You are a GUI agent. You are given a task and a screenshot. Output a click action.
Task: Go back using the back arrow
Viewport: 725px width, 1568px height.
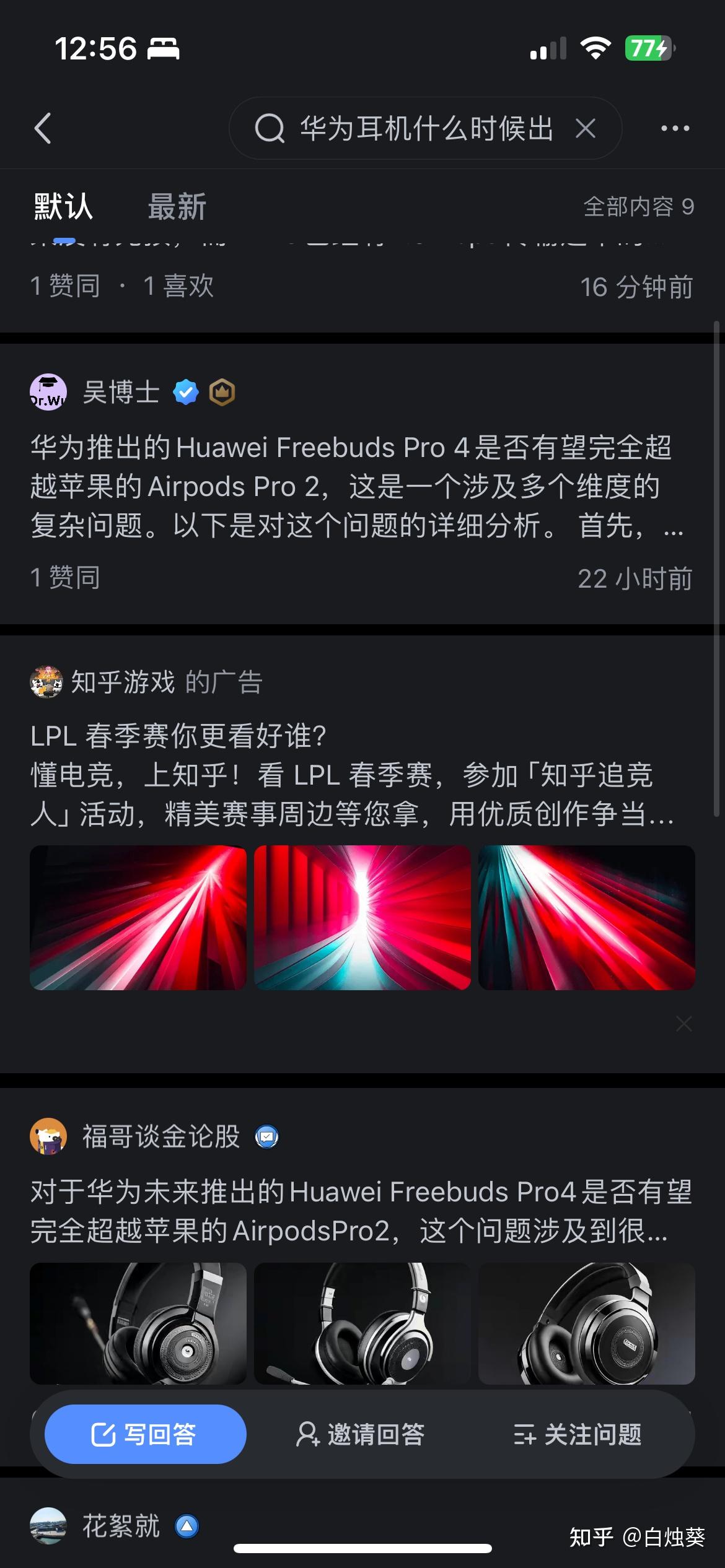(43, 129)
